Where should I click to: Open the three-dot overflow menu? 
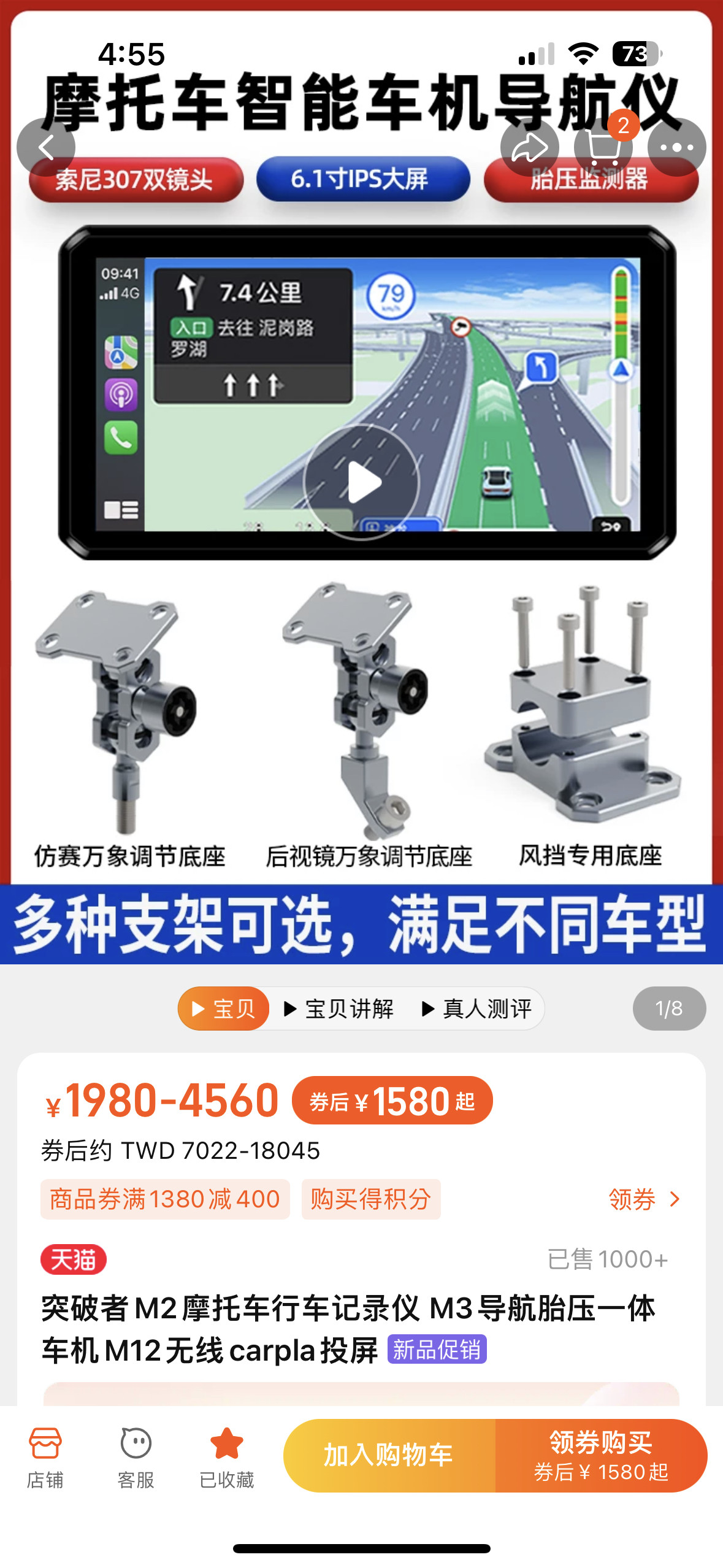click(x=676, y=148)
